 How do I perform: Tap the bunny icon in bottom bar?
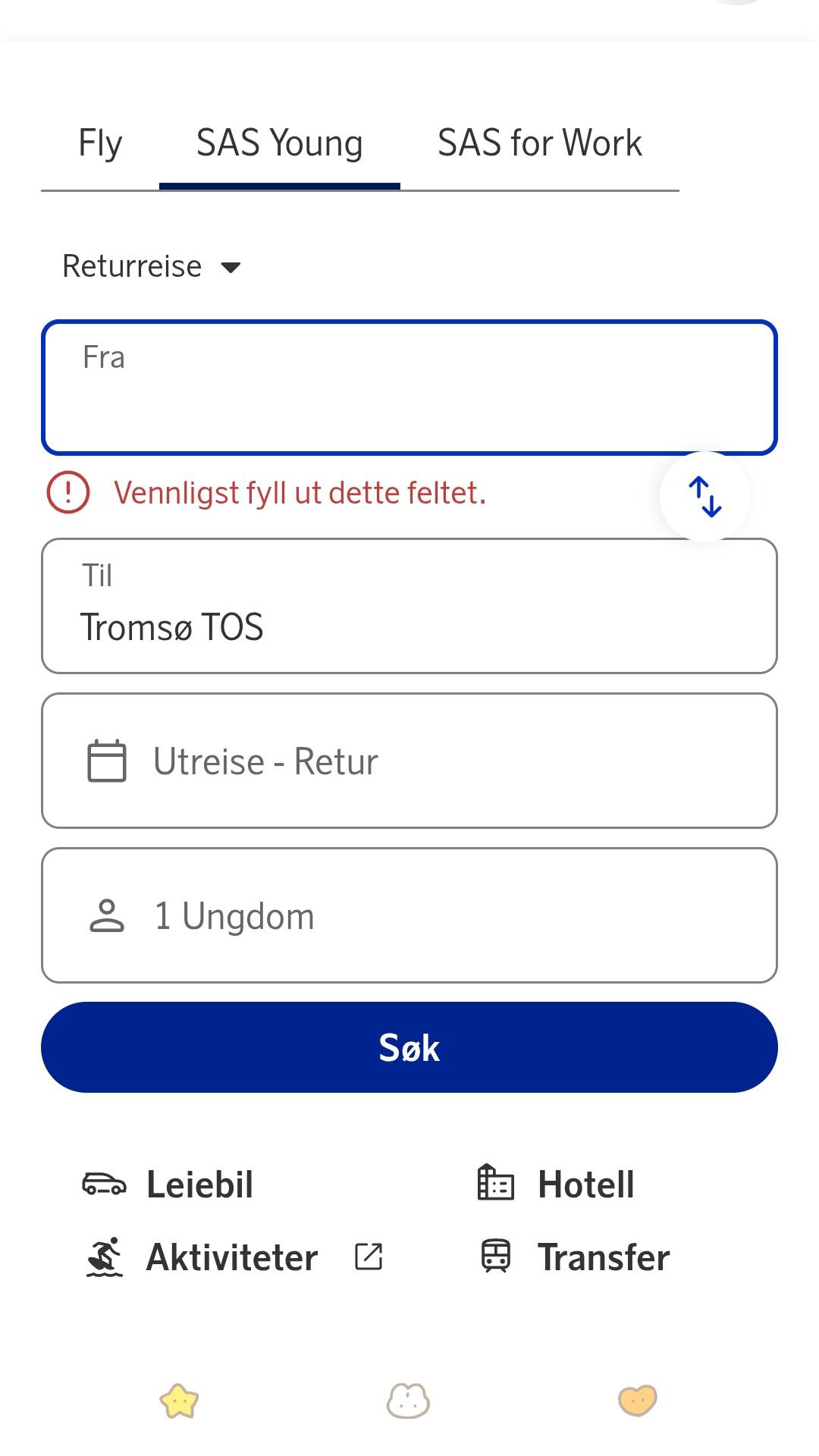[408, 1401]
